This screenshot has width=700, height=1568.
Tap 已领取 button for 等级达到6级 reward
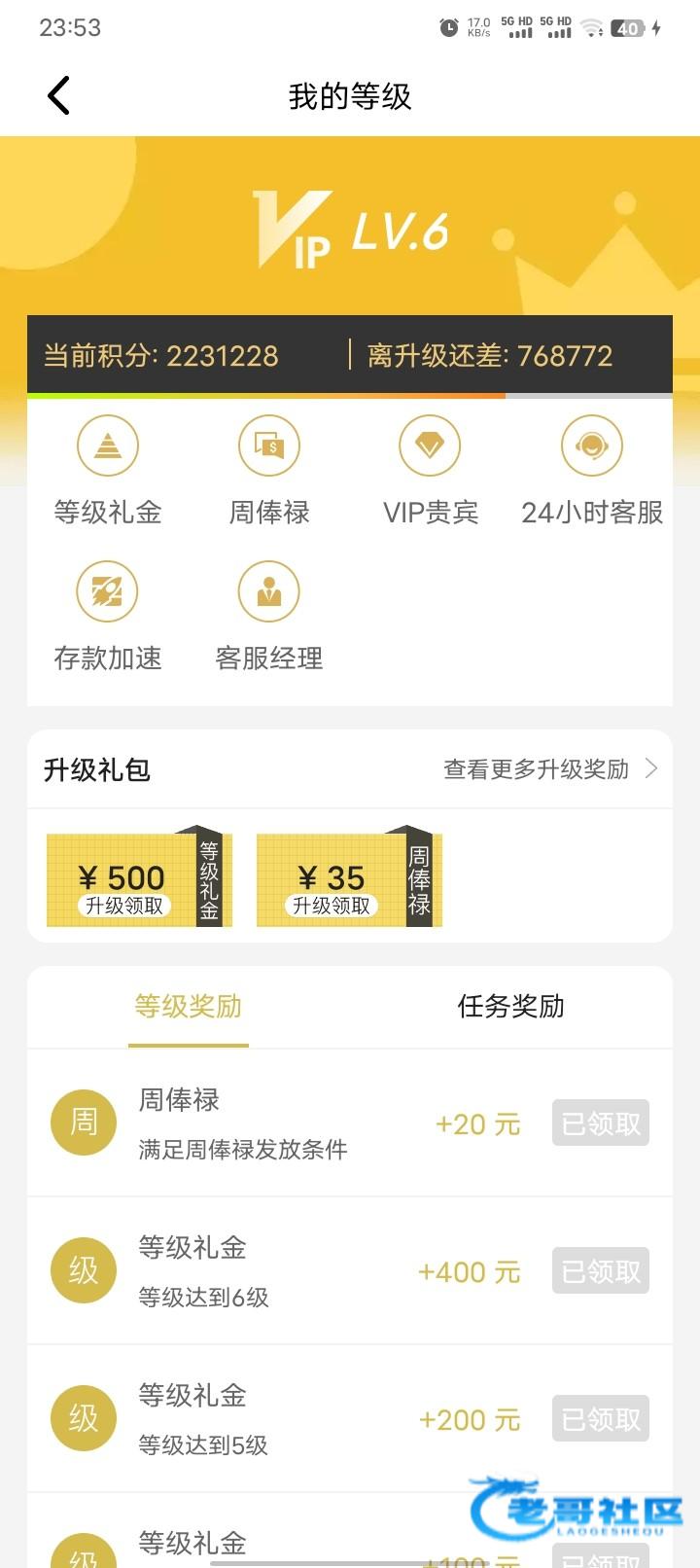[x=601, y=1271]
